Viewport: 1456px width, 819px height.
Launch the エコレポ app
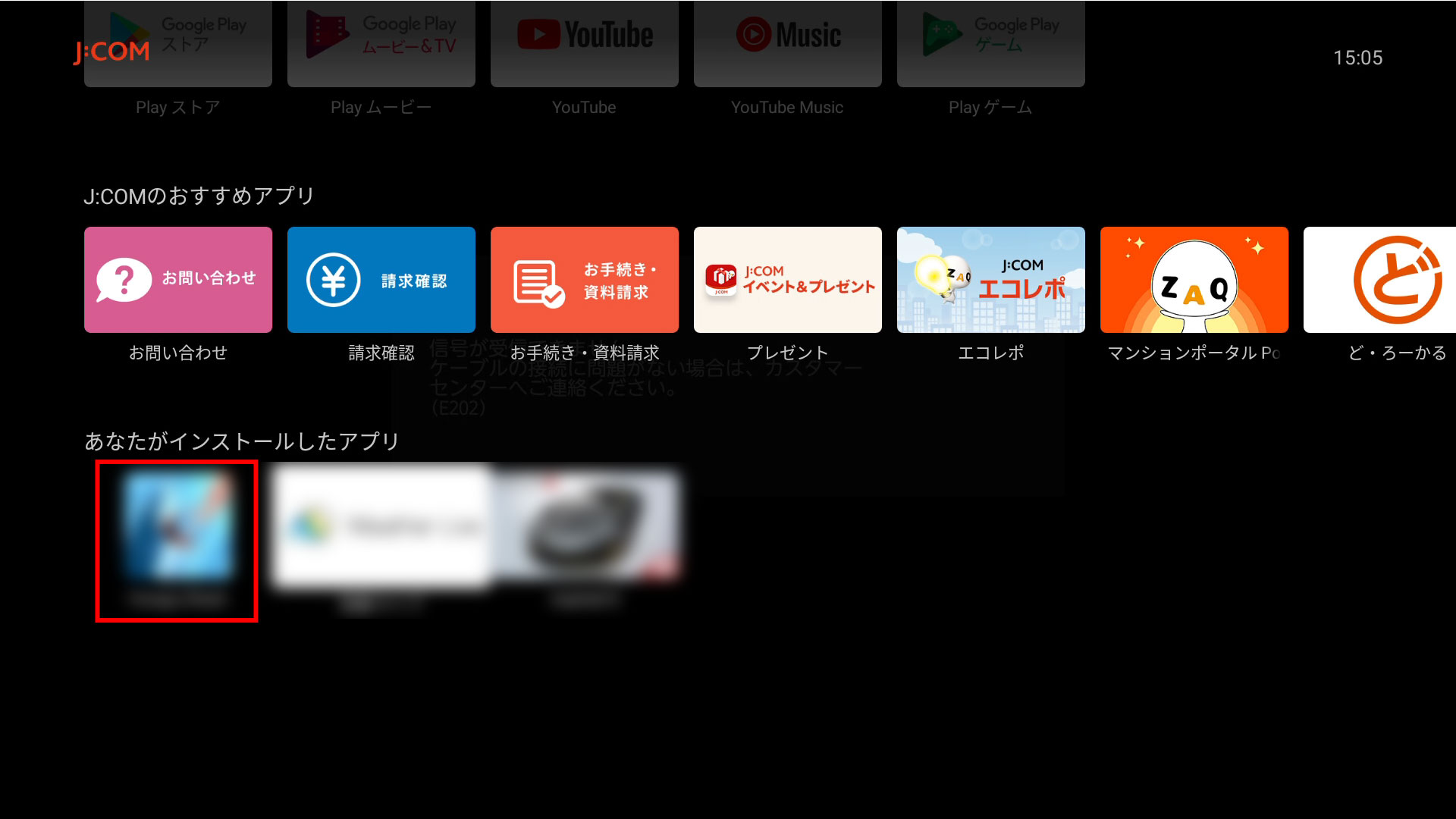pyautogui.click(x=990, y=280)
